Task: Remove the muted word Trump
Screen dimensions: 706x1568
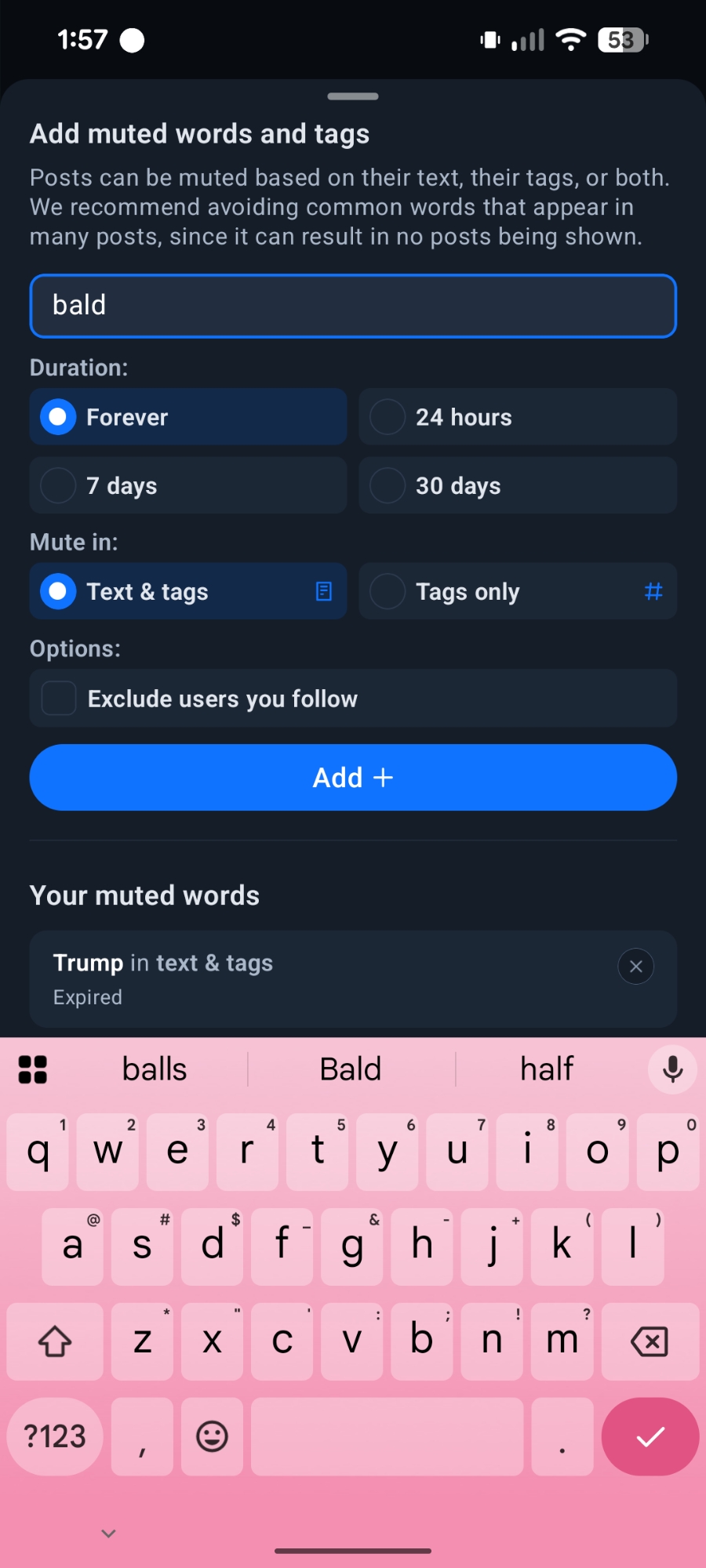Action: tap(635, 967)
